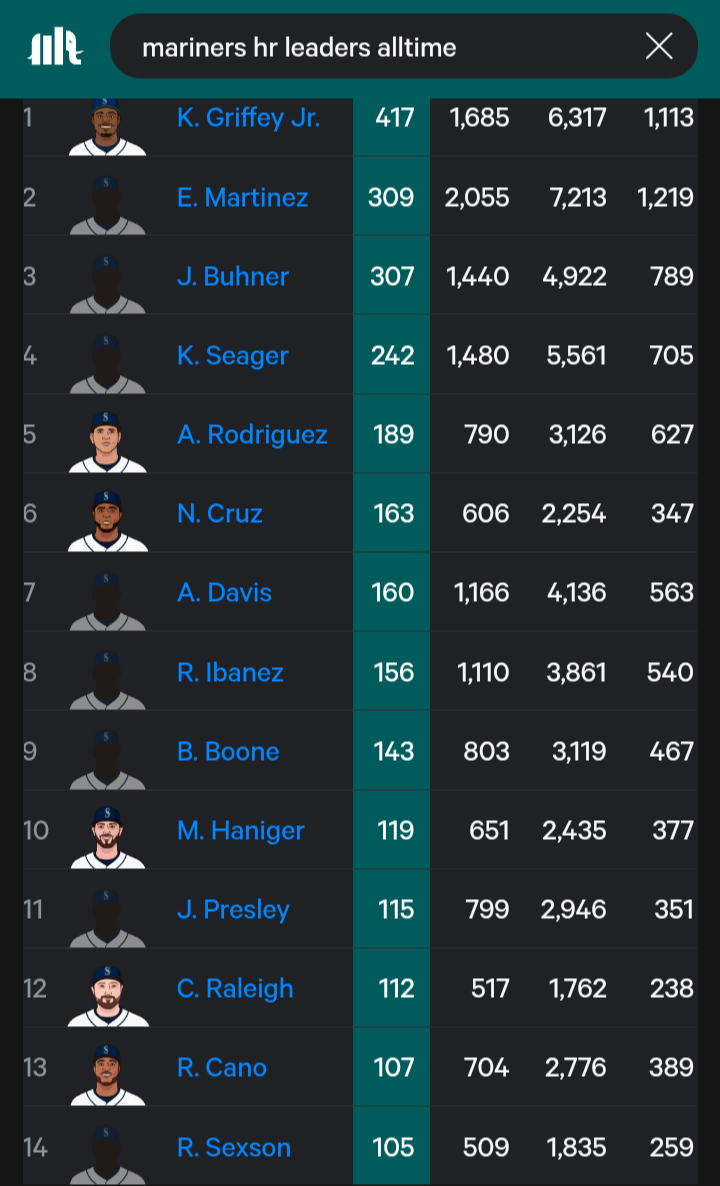The height and width of the screenshot is (1186, 720).
Task: View R. Cano's profile
Action: click(x=222, y=1067)
